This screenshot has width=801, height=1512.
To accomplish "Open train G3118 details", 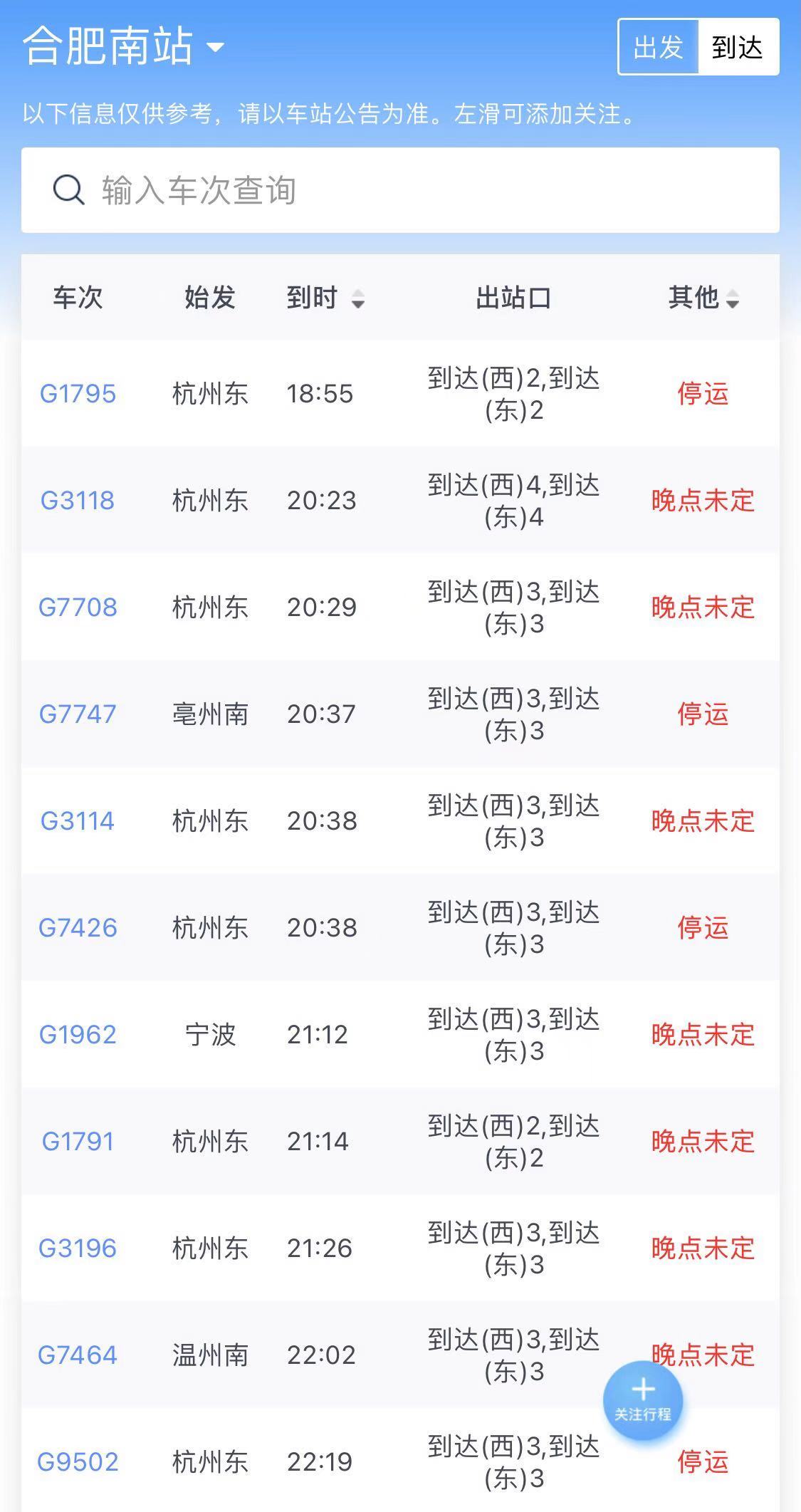I will pyautogui.click(x=78, y=501).
